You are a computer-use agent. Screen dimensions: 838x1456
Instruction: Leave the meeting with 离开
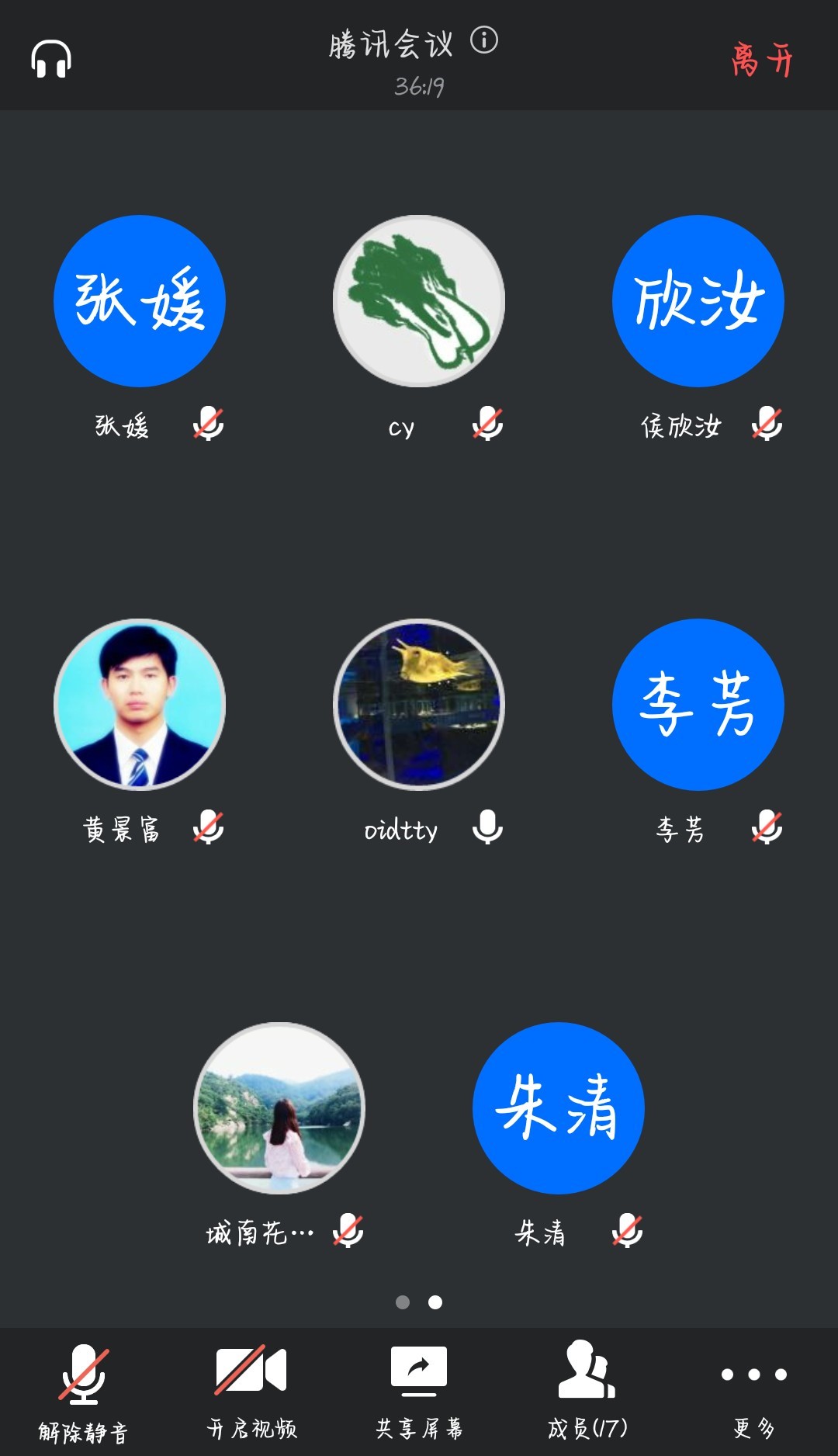coord(762,60)
